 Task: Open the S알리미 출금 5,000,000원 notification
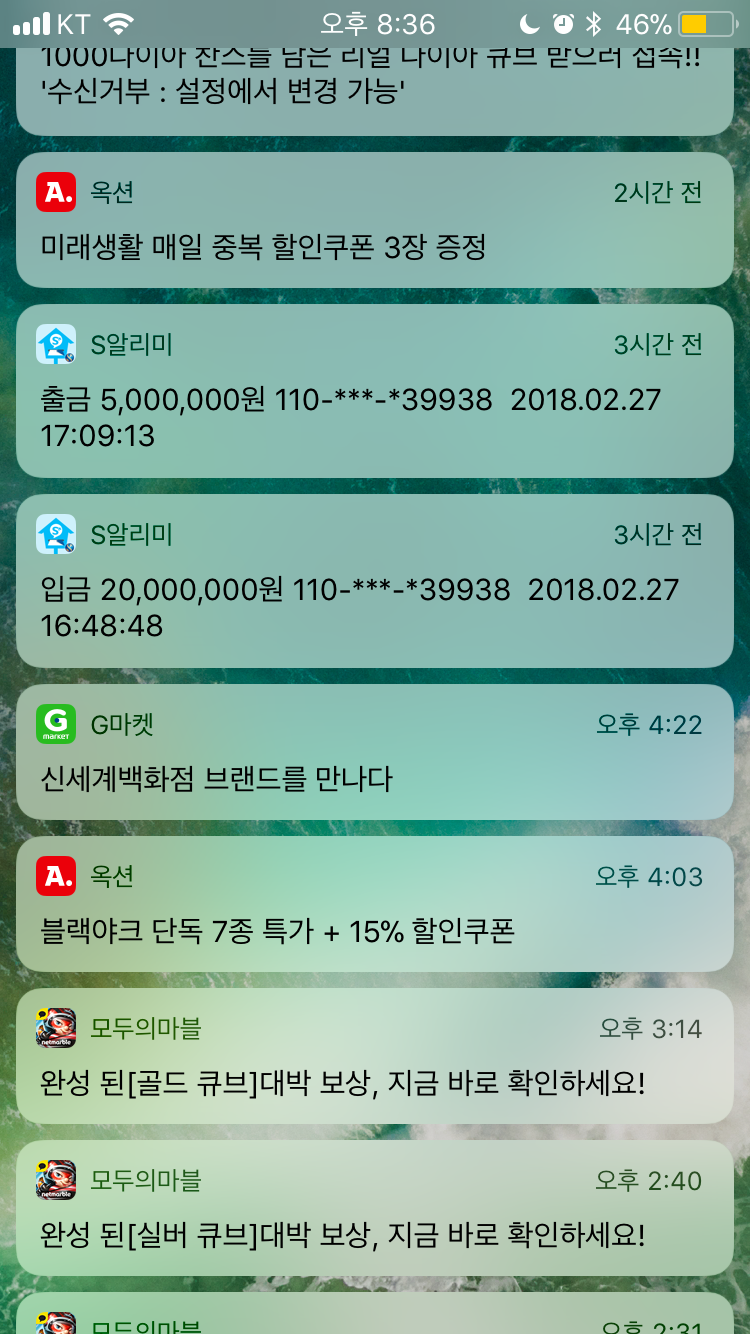coord(375,391)
